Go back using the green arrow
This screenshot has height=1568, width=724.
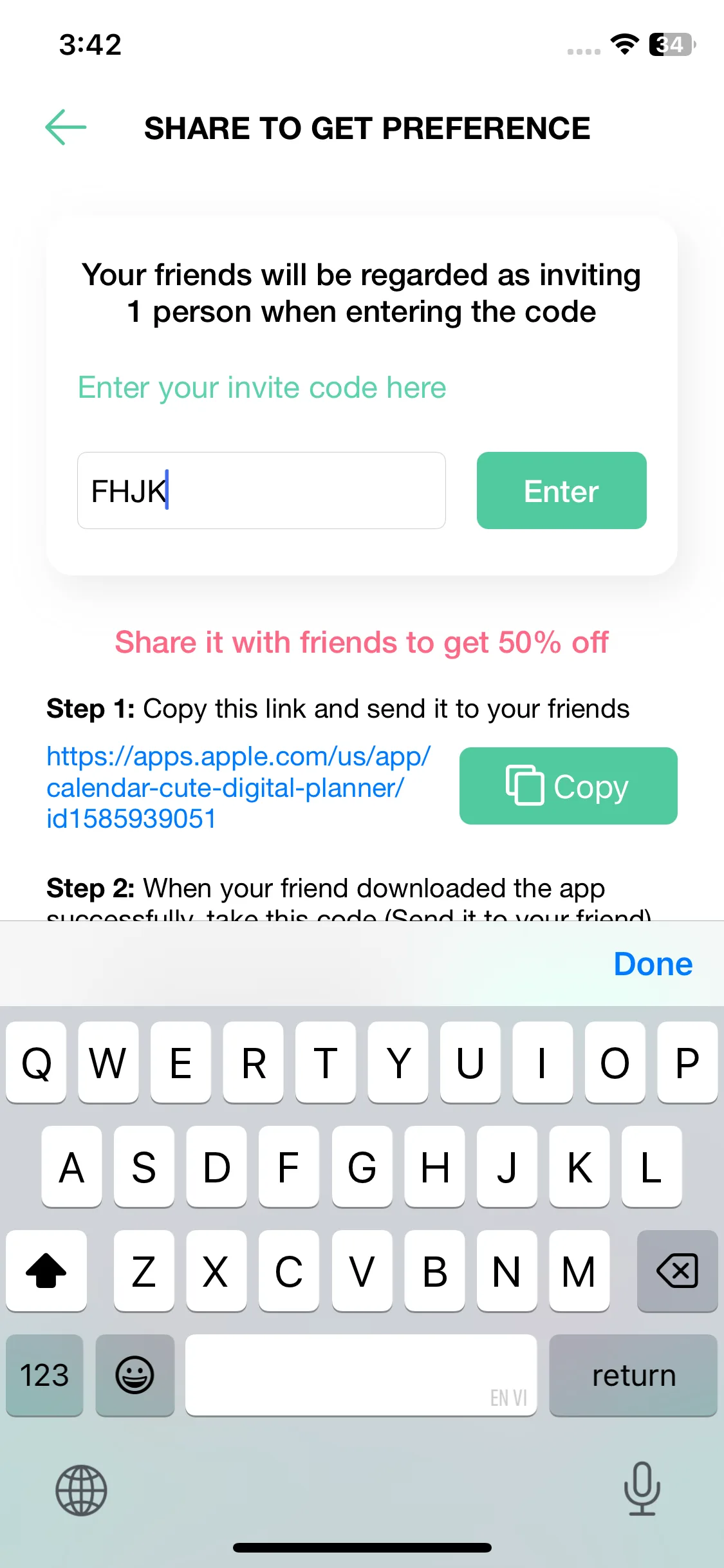[x=66, y=127]
